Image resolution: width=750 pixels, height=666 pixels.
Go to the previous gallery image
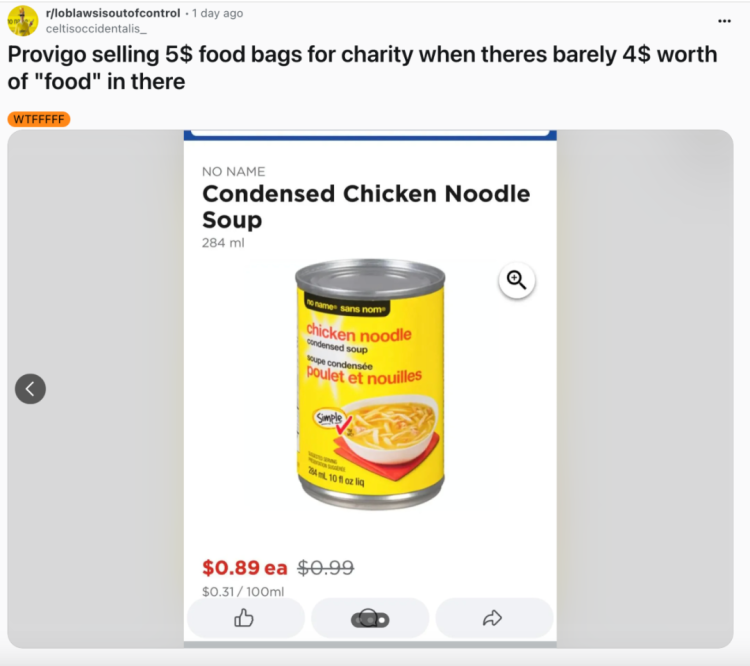[30, 389]
